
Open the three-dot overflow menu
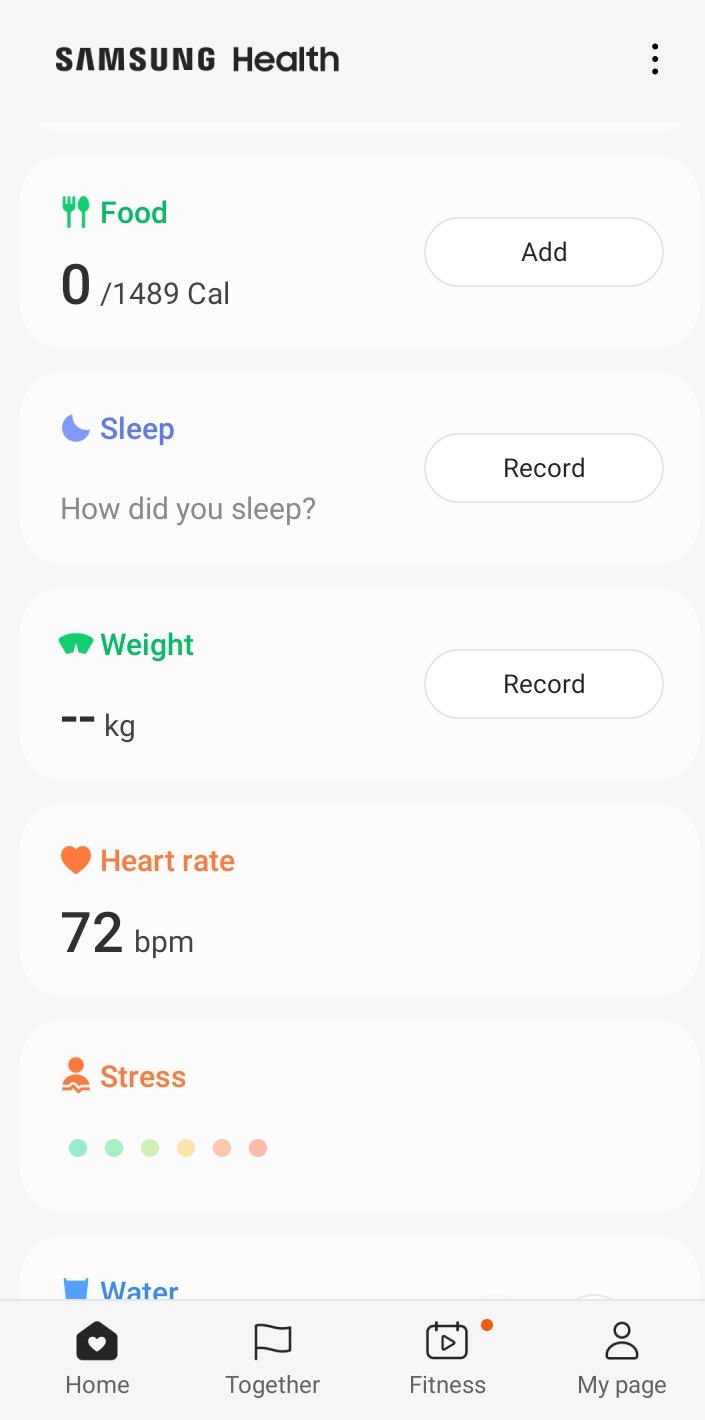click(654, 60)
